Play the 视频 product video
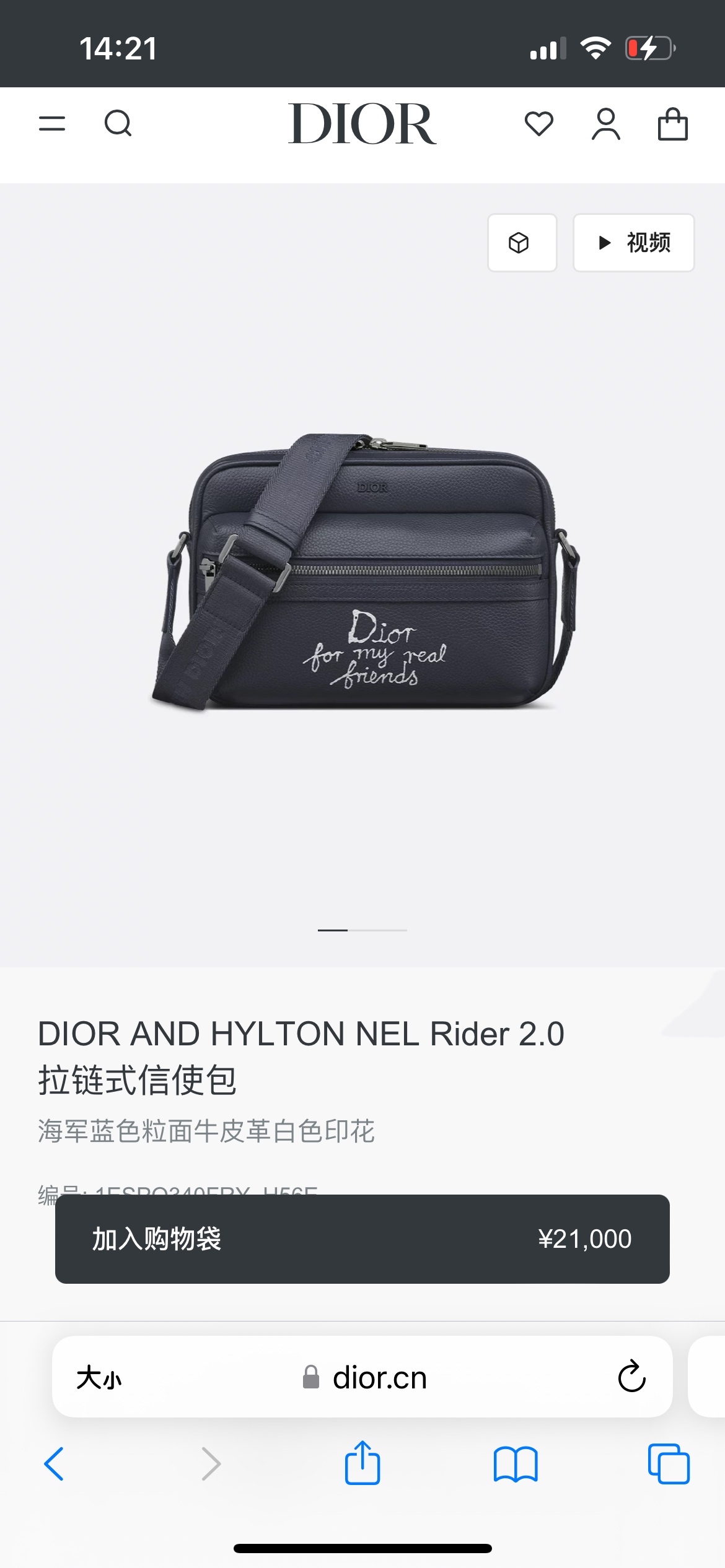Viewport: 725px width, 1568px height. pos(633,243)
